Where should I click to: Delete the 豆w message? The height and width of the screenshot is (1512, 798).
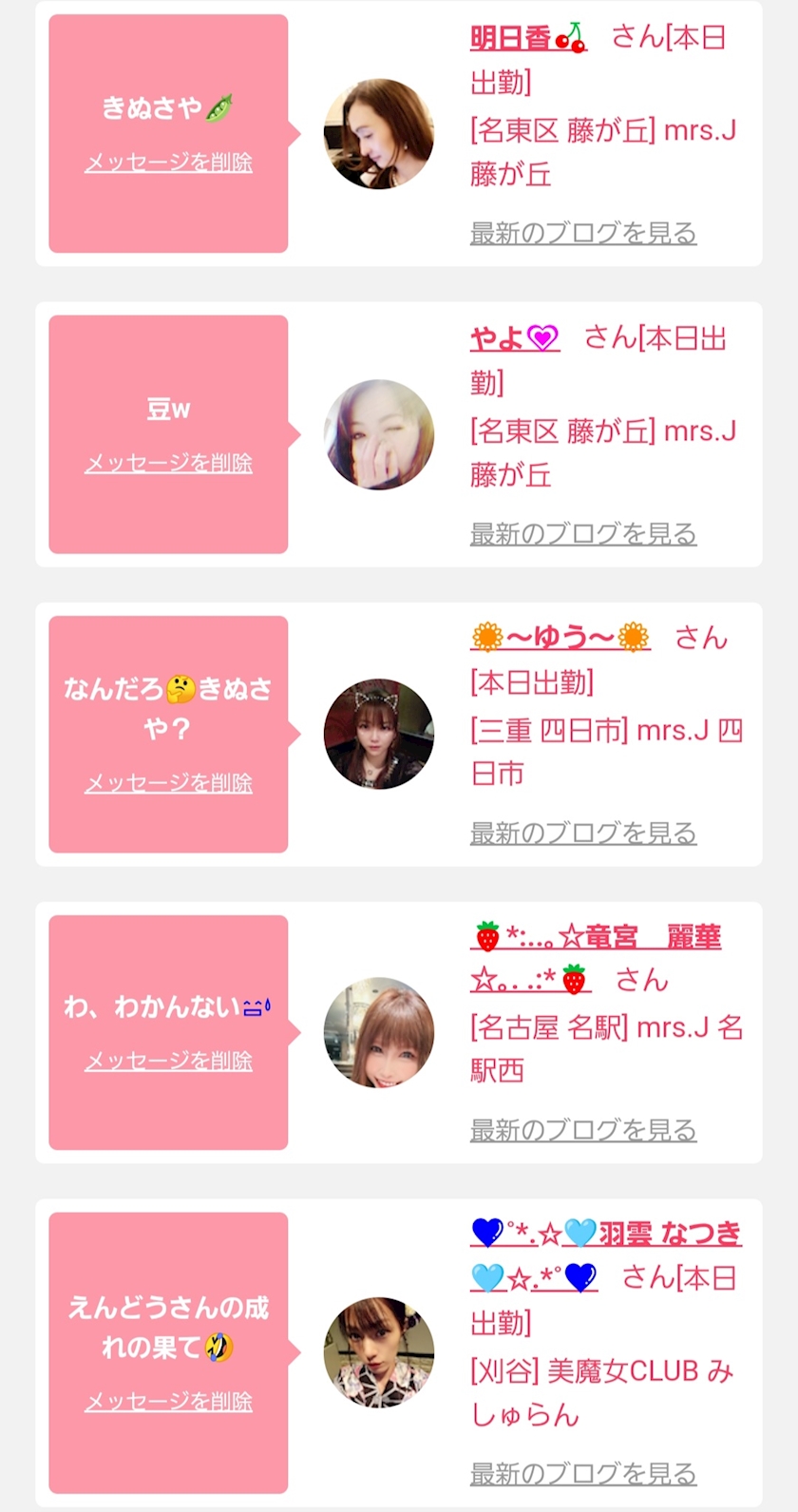click(169, 463)
